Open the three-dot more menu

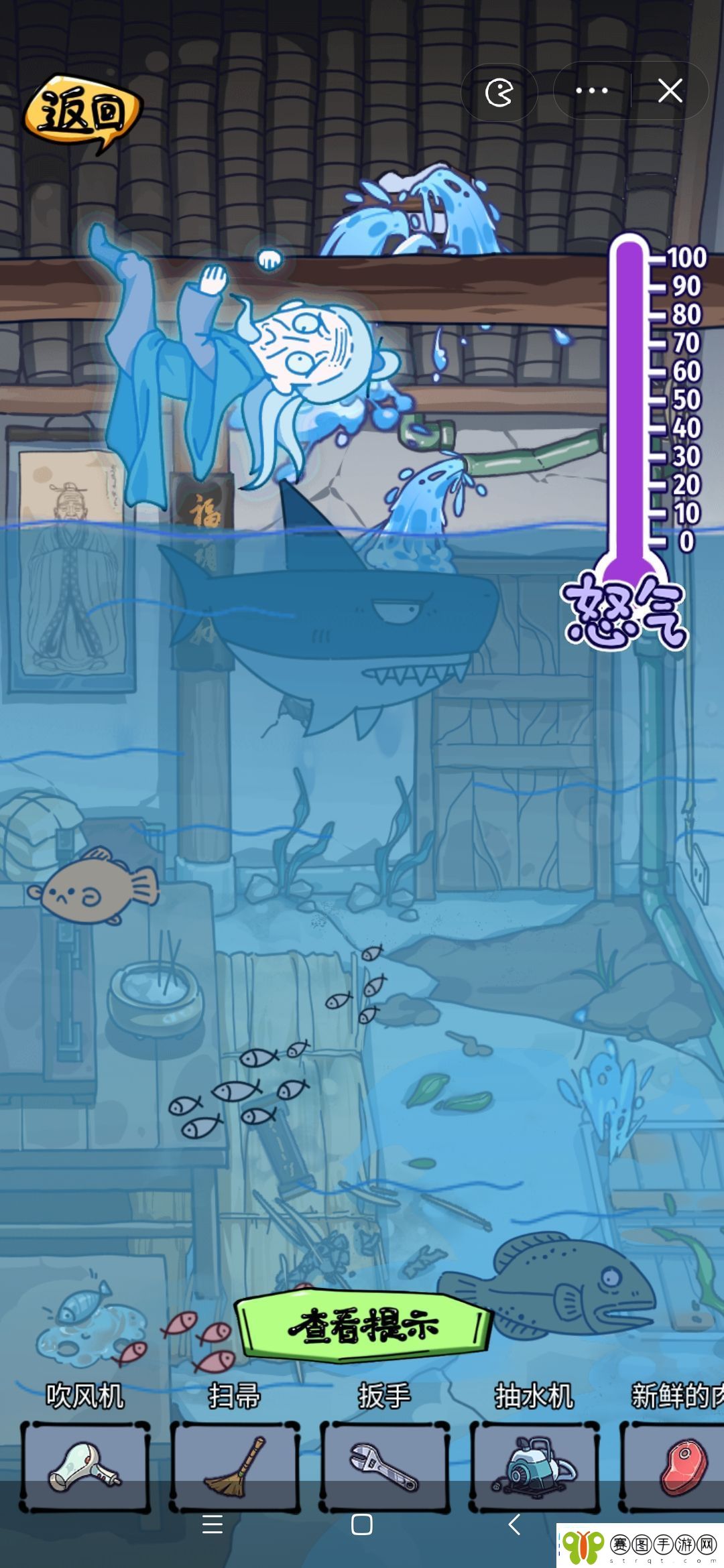592,91
